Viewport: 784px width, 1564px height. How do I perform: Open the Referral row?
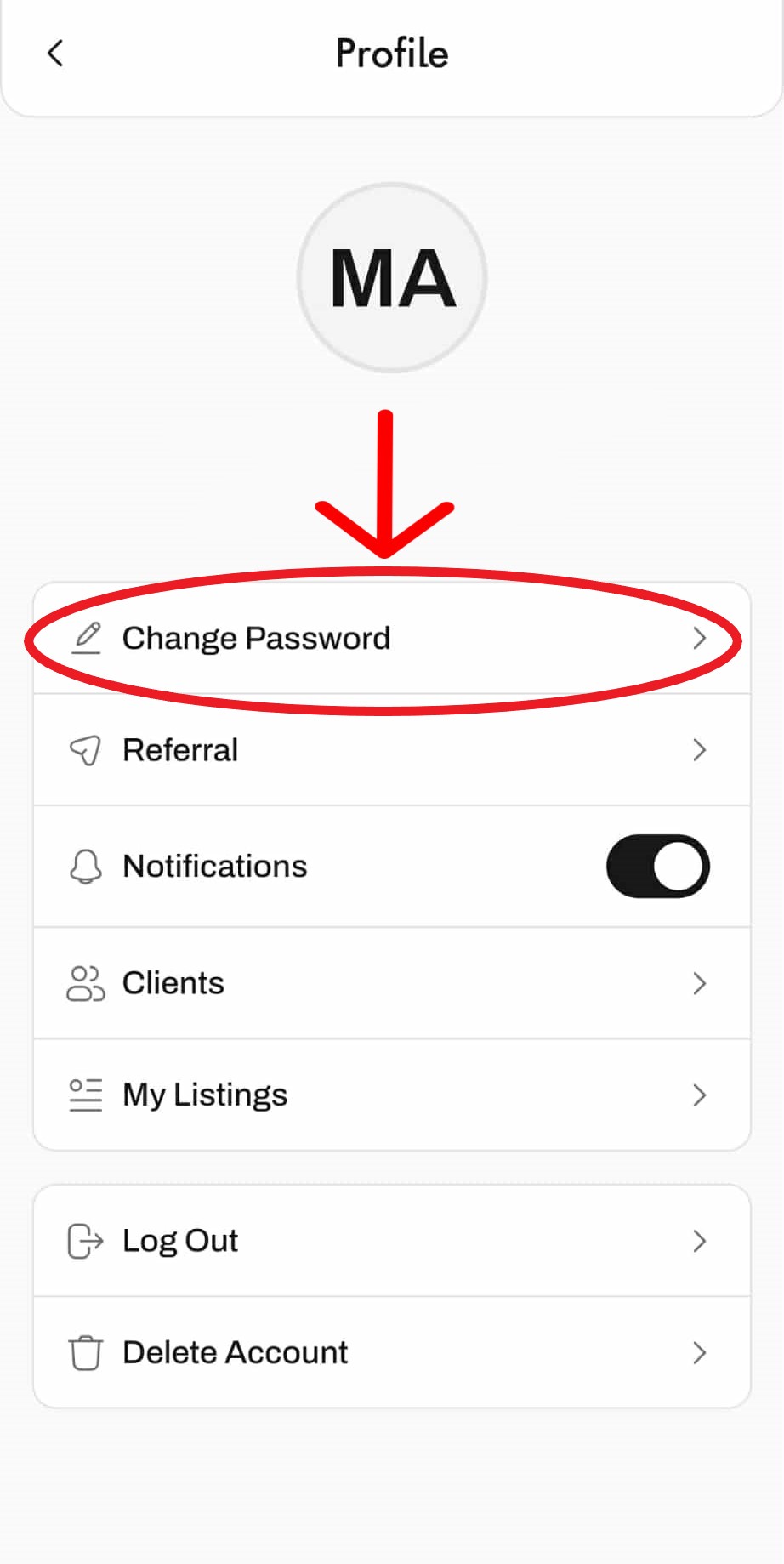pyautogui.click(x=391, y=750)
